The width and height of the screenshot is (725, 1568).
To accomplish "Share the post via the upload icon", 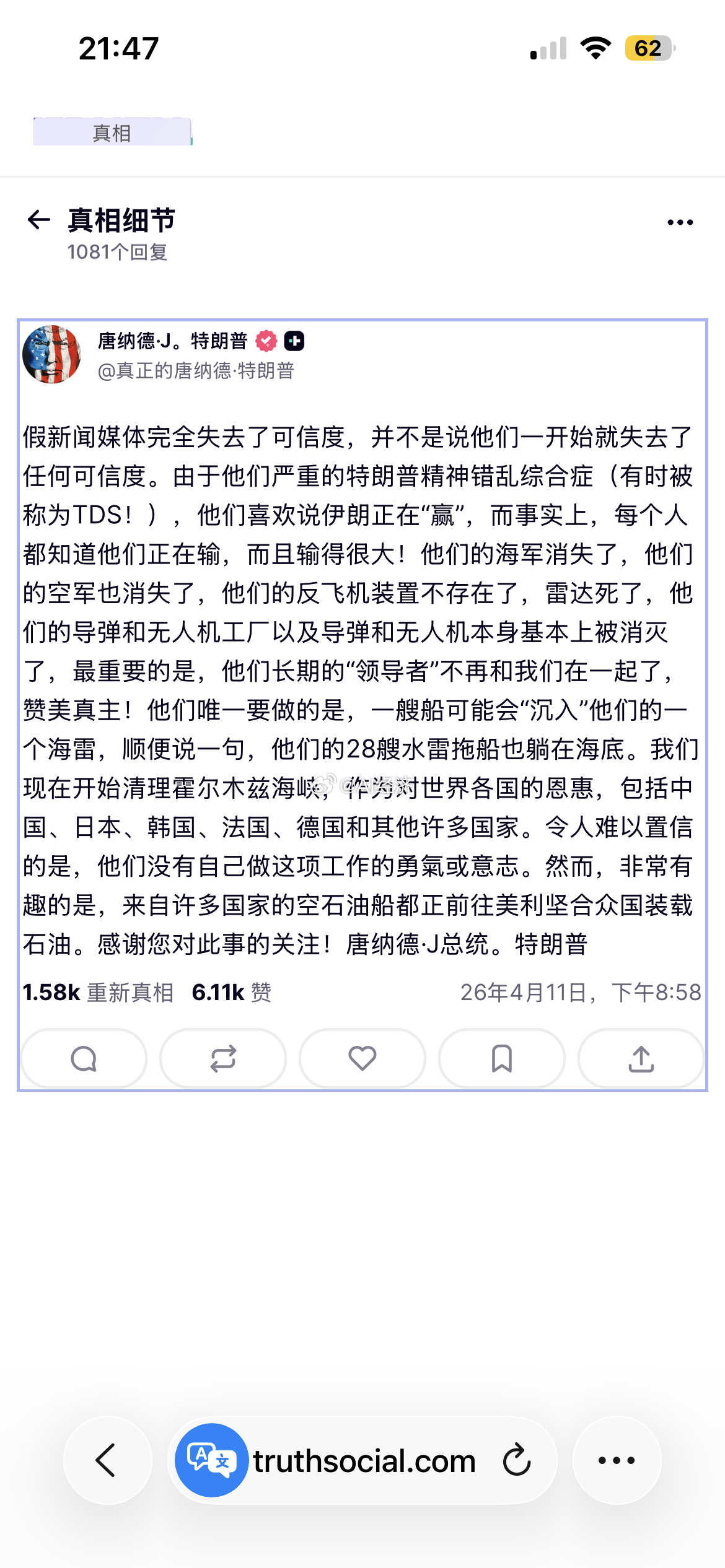I will point(641,1058).
